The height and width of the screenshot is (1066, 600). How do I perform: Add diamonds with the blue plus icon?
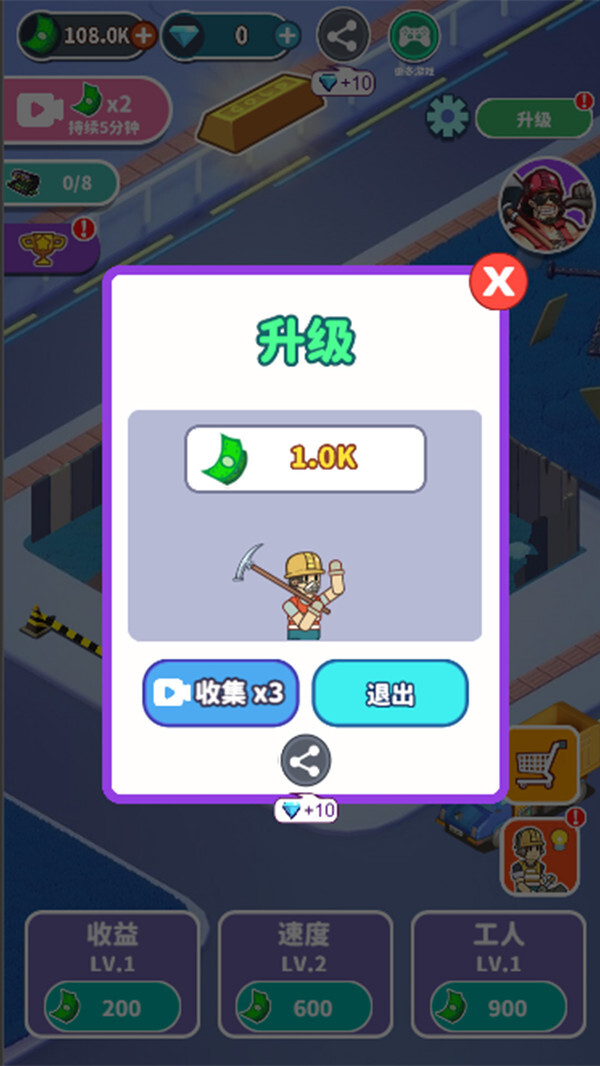(287, 36)
